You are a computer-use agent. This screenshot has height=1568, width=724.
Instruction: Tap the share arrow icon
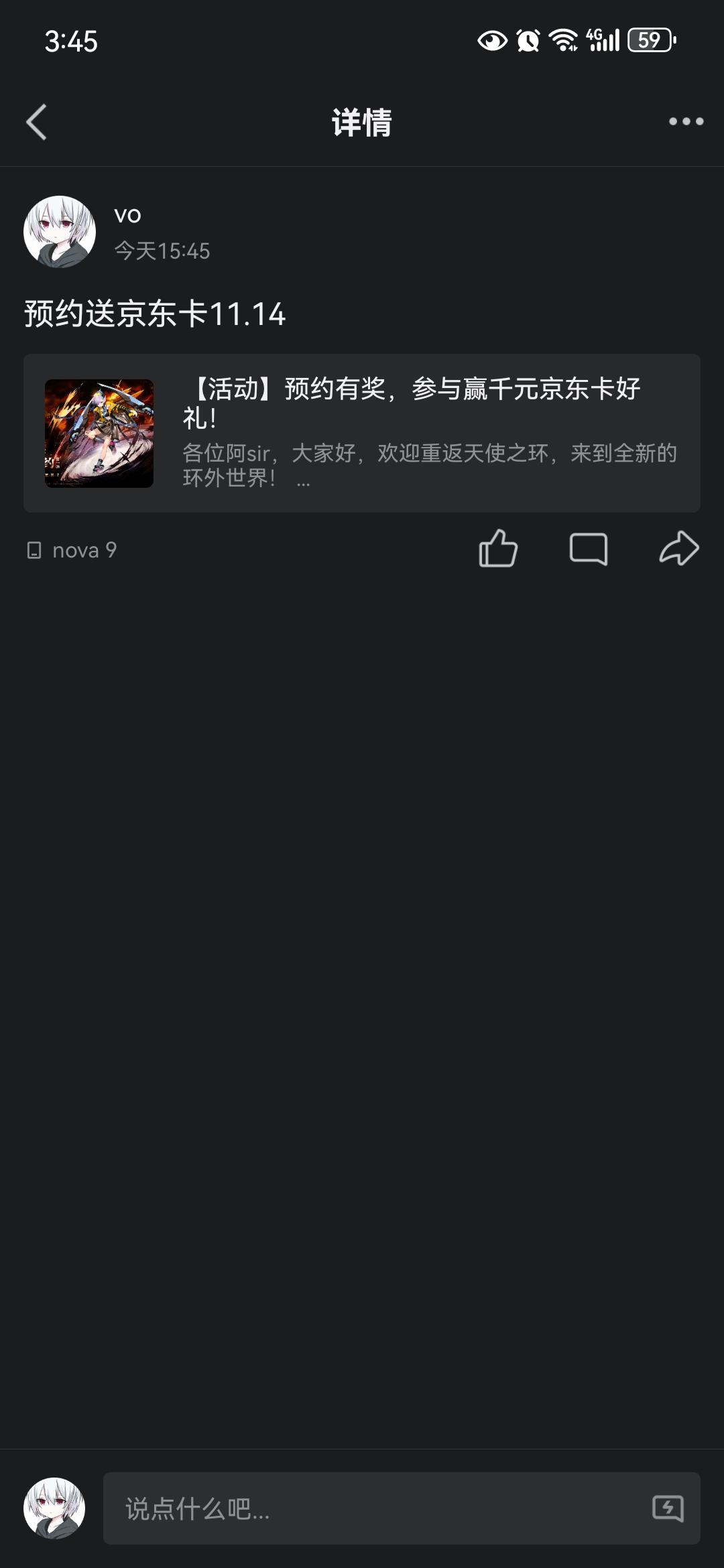(678, 549)
